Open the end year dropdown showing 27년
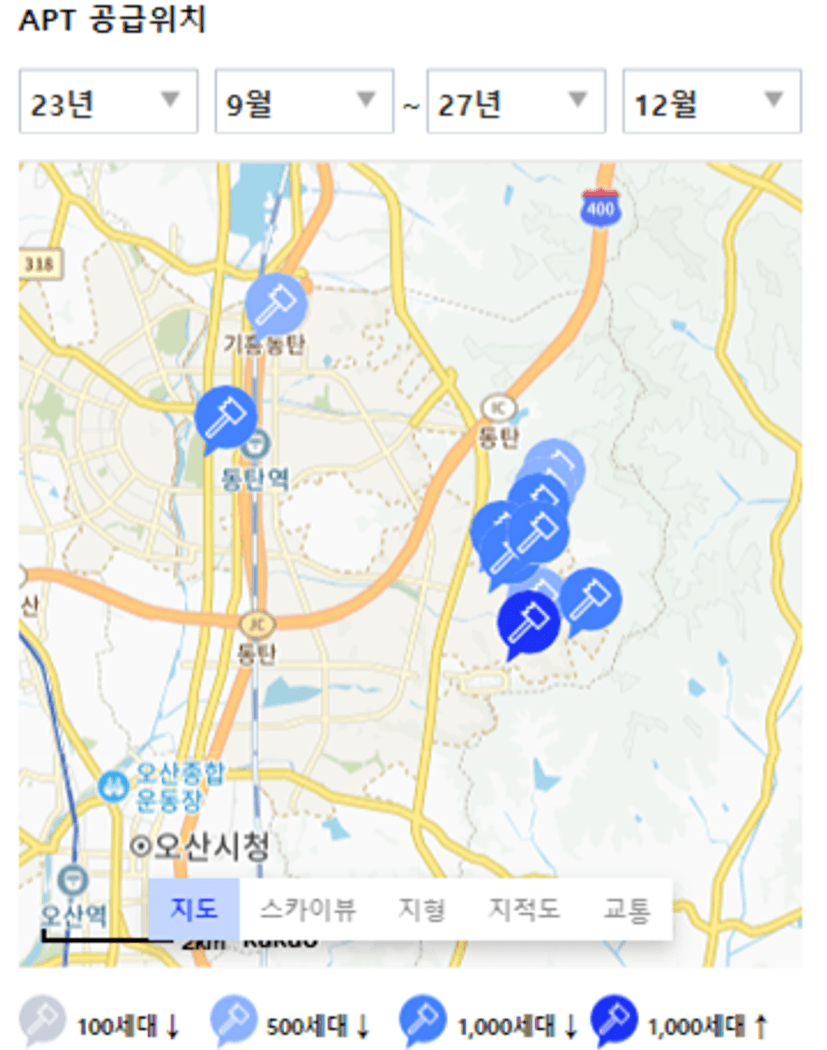This screenshot has height=1050, width=827. [515, 101]
